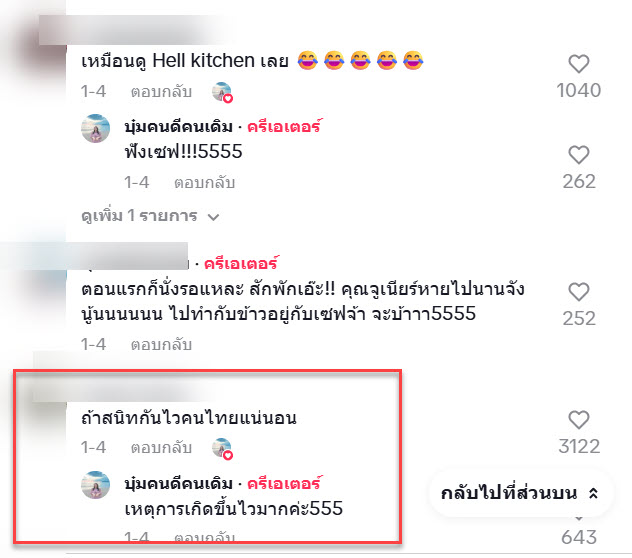Open creator avatar beside "เหตุการเกิดขึ้นไวมากค่ะ555"
The width and height of the screenshot is (632, 558).
click(96, 486)
